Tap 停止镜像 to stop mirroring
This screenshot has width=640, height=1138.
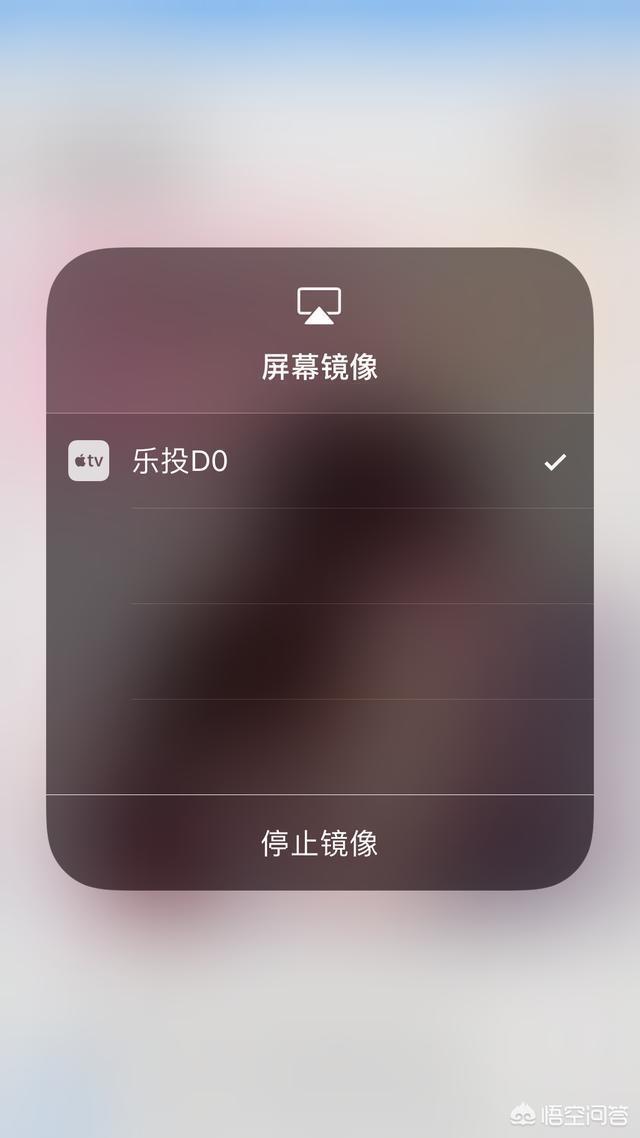point(319,842)
